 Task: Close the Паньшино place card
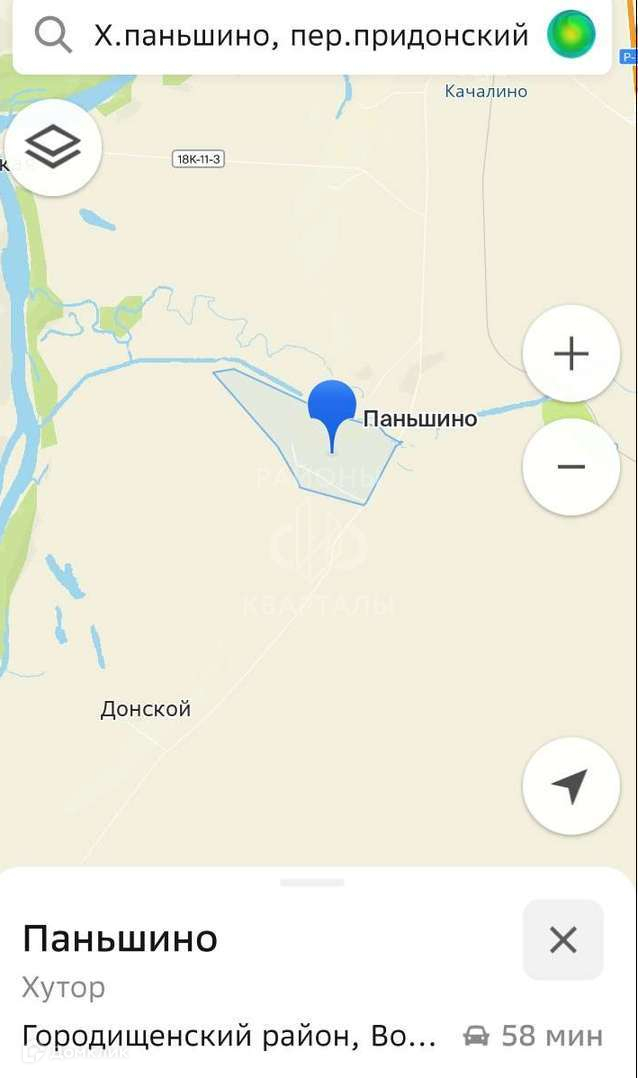click(563, 940)
